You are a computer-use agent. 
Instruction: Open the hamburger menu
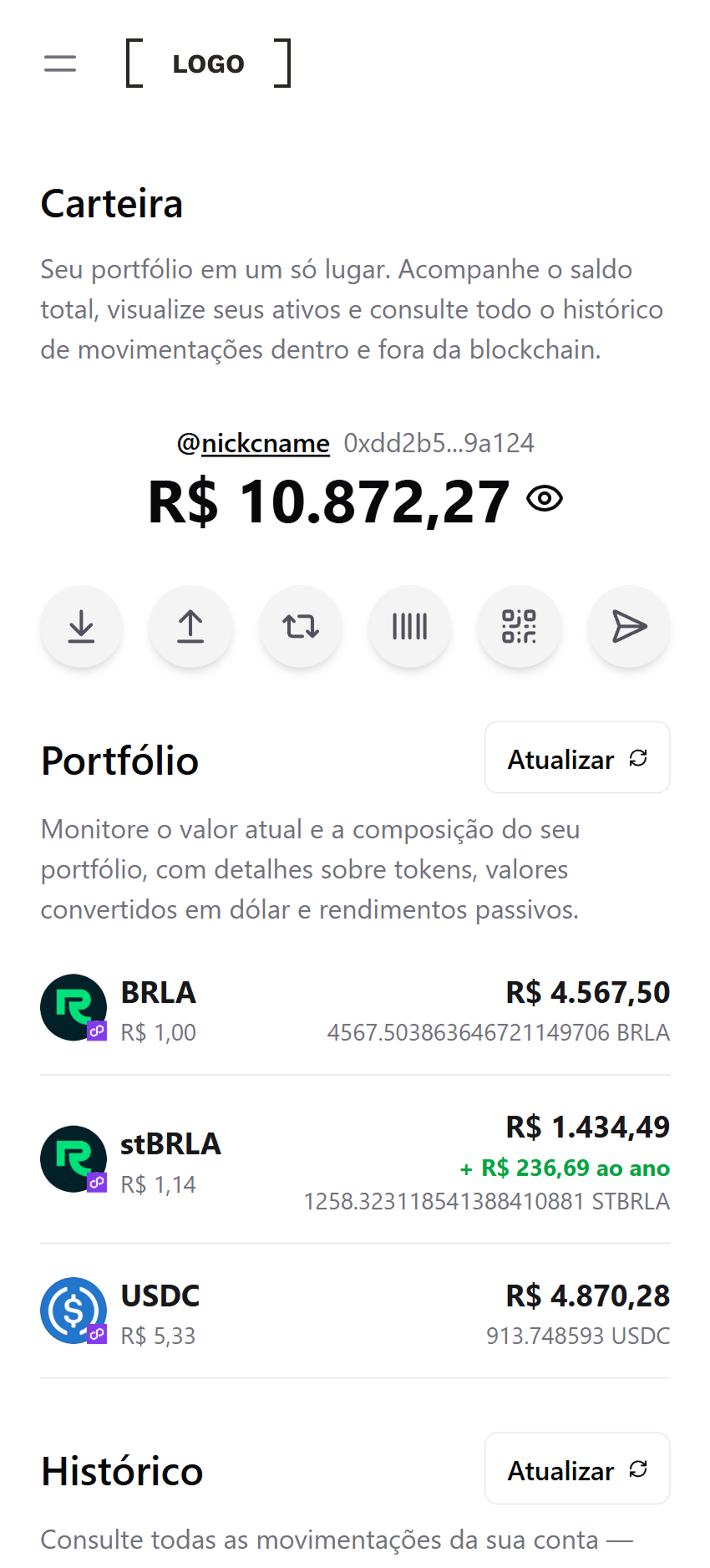[60, 64]
